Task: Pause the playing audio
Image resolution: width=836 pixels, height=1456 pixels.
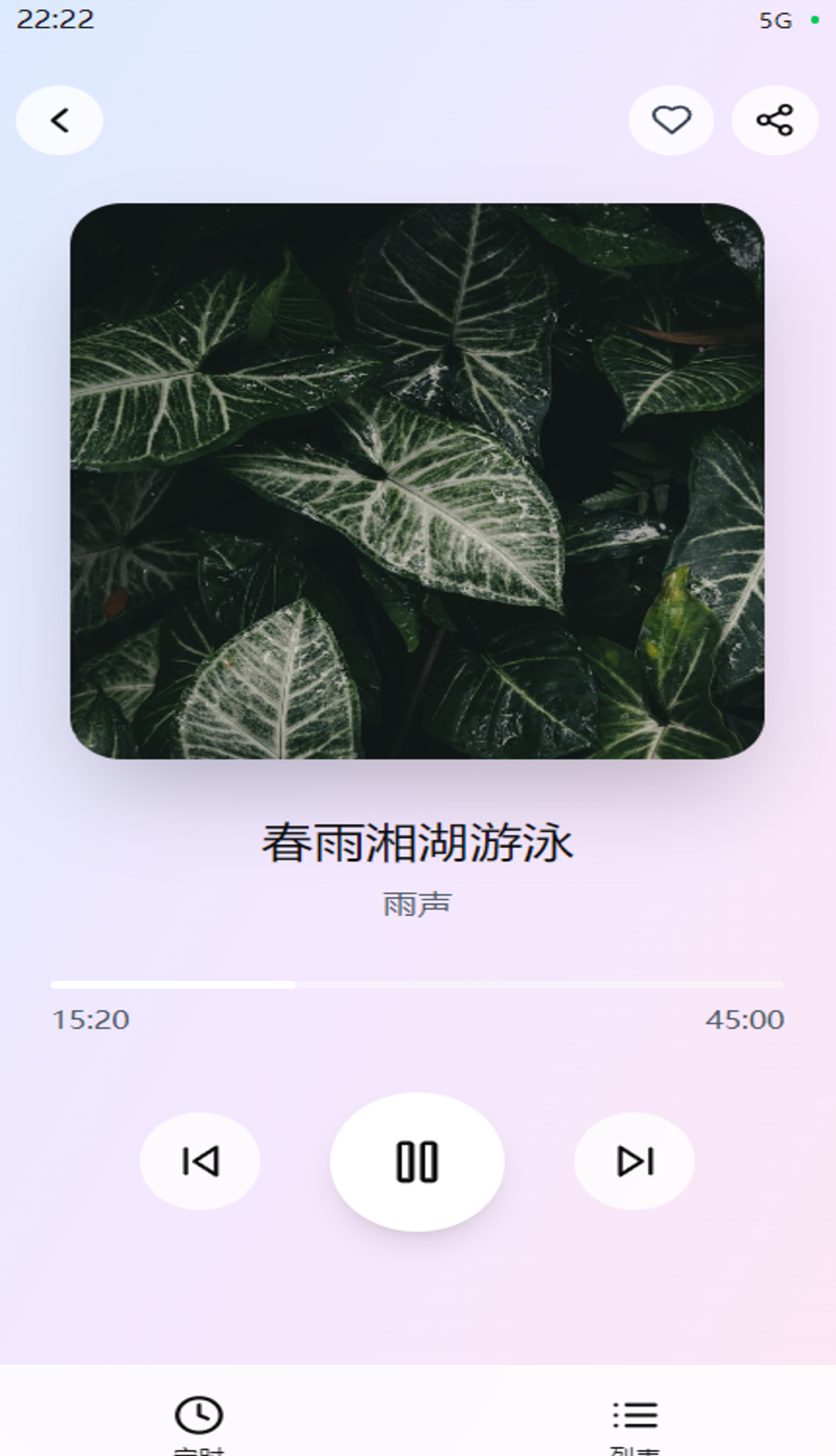Action: [417, 1161]
